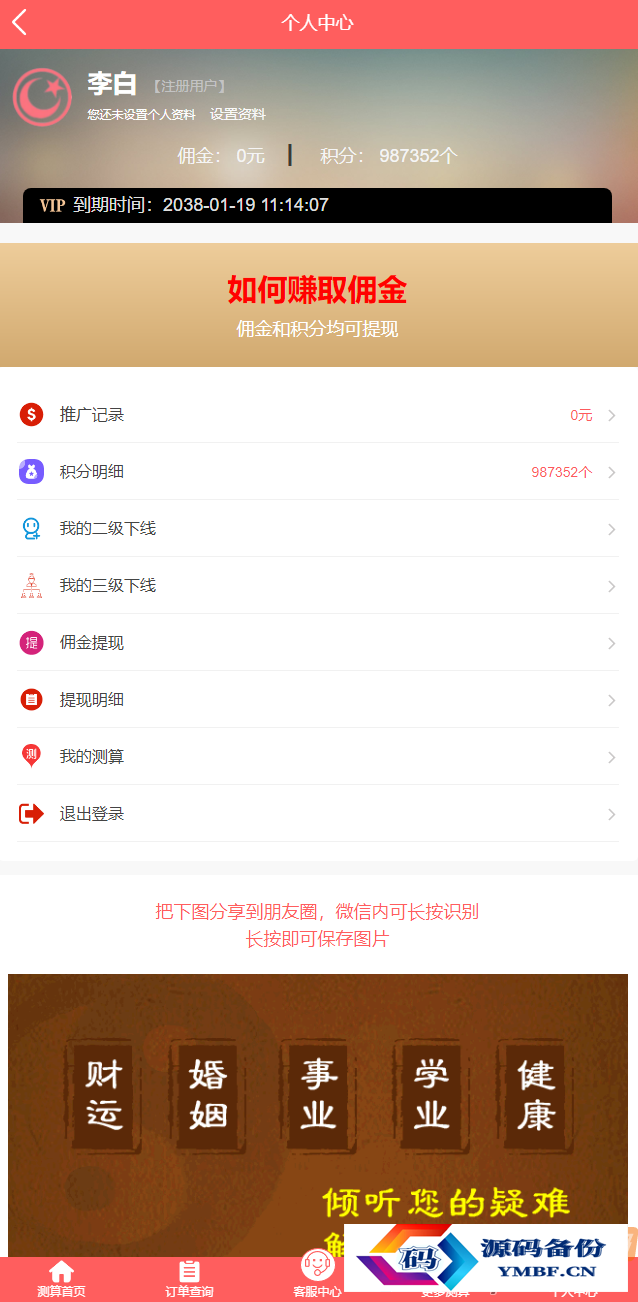
Task: View 我的二级下线
Action: pos(318,529)
